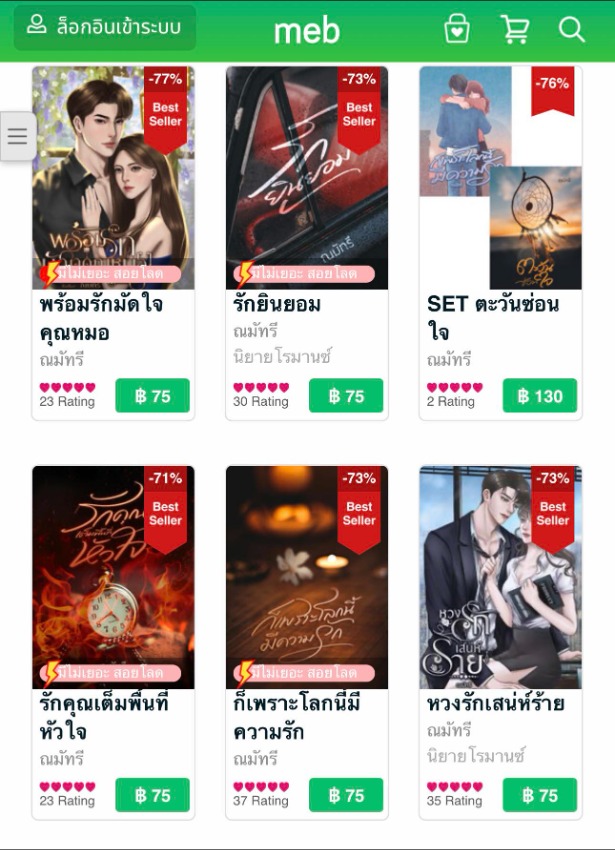Tap the ฿130 price button

[540, 396]
